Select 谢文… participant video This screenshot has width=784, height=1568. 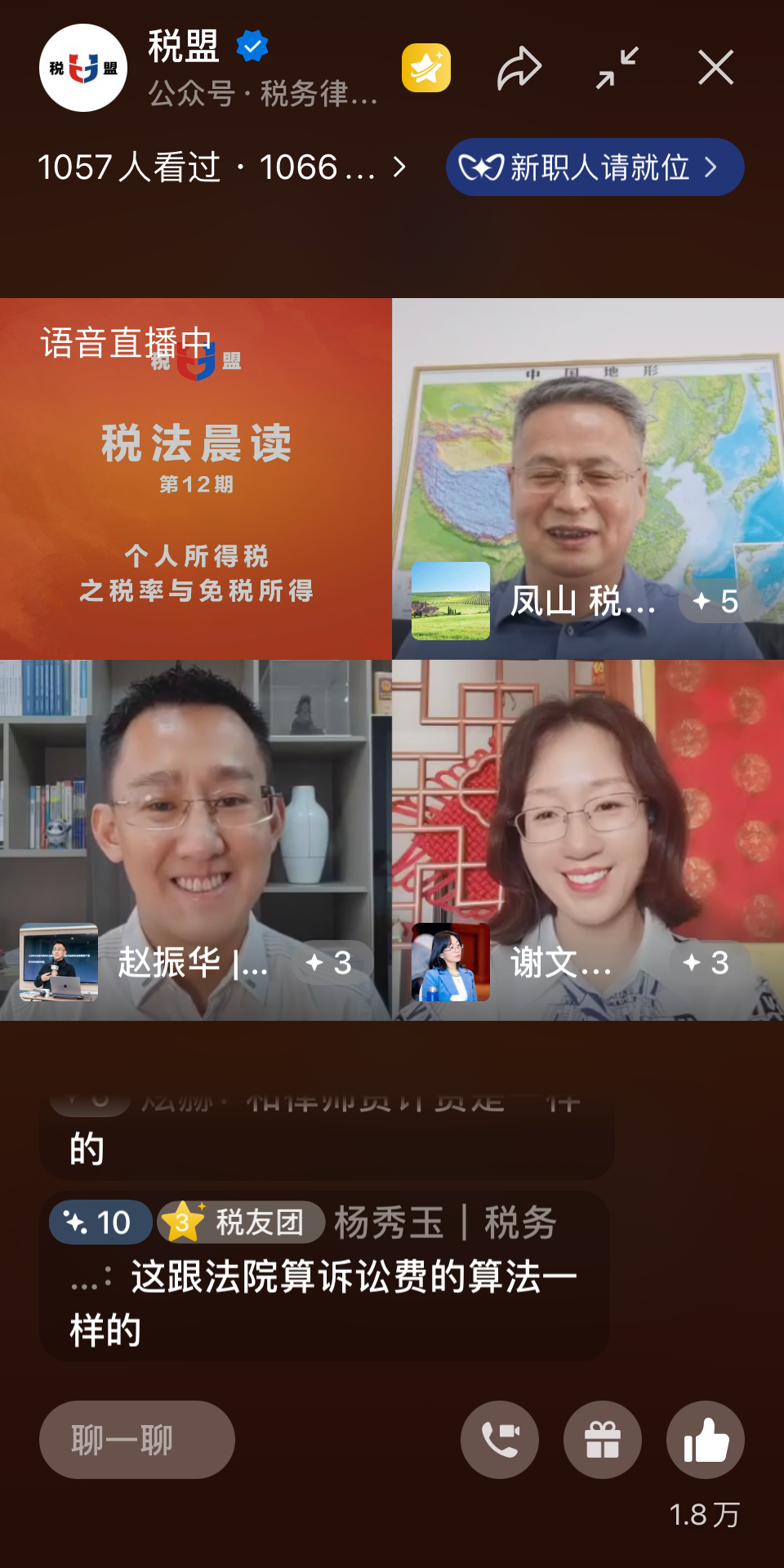coord(588,840)
